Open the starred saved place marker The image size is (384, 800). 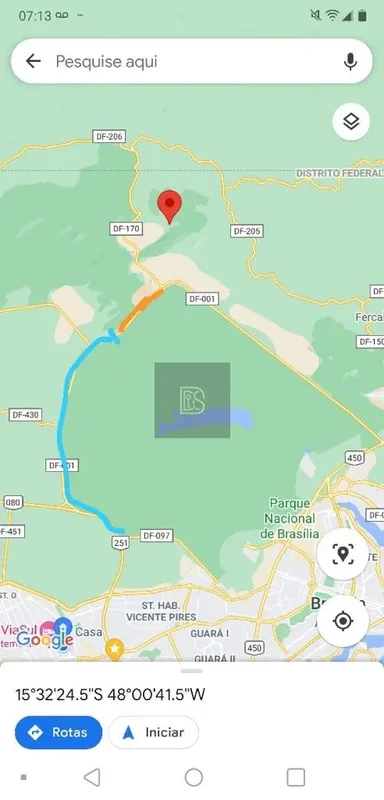pyautogui.click(x=115, y=649)
